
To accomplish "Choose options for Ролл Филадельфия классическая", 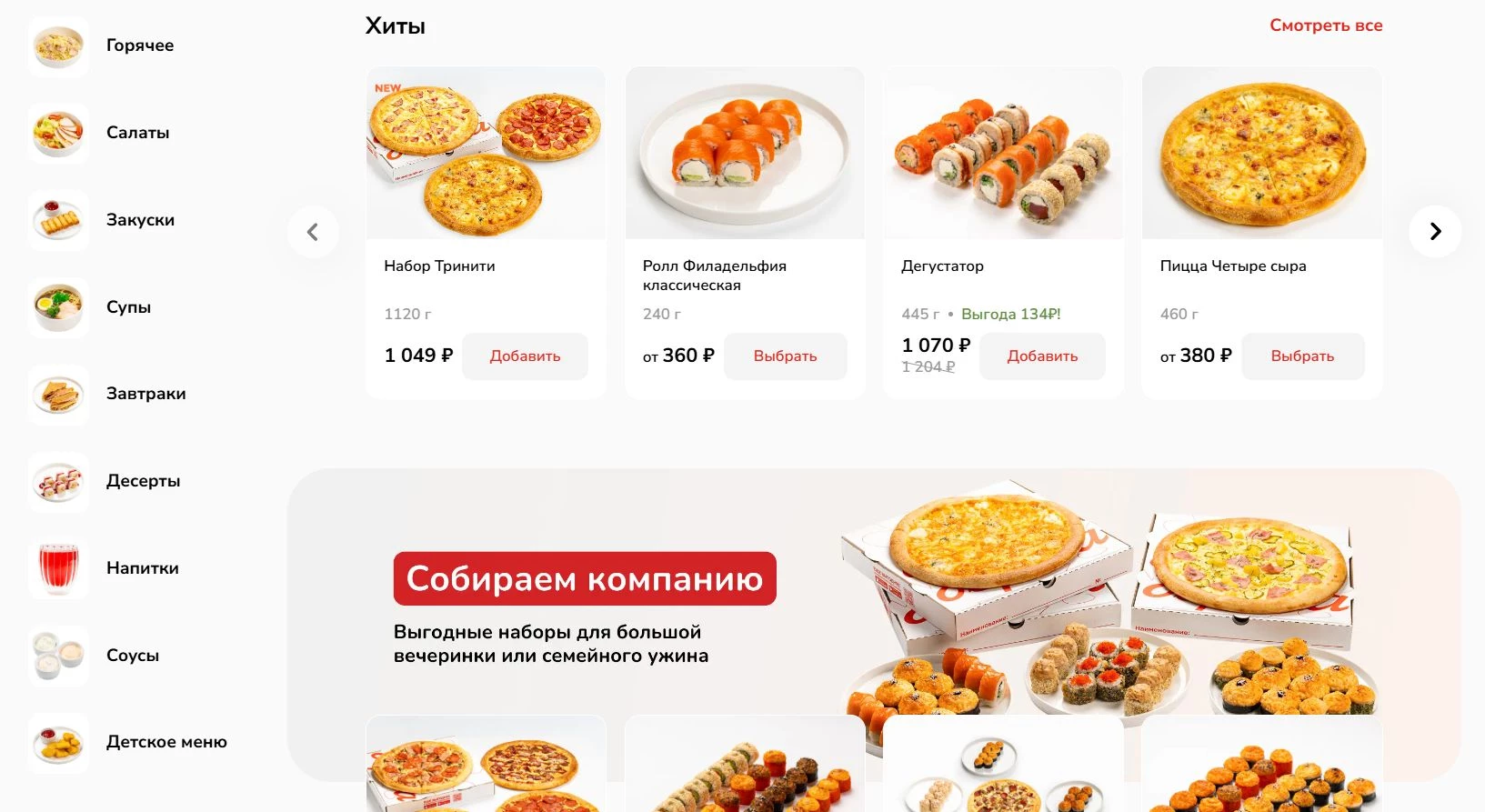I will tap(785, 356).
